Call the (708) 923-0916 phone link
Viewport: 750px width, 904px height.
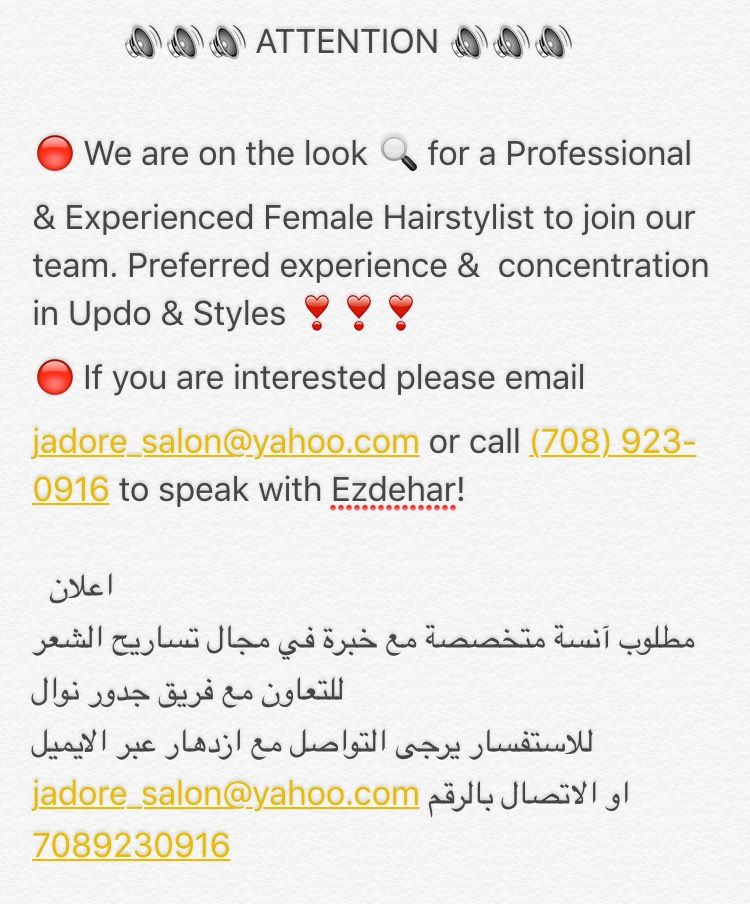(x=612, y=441)
